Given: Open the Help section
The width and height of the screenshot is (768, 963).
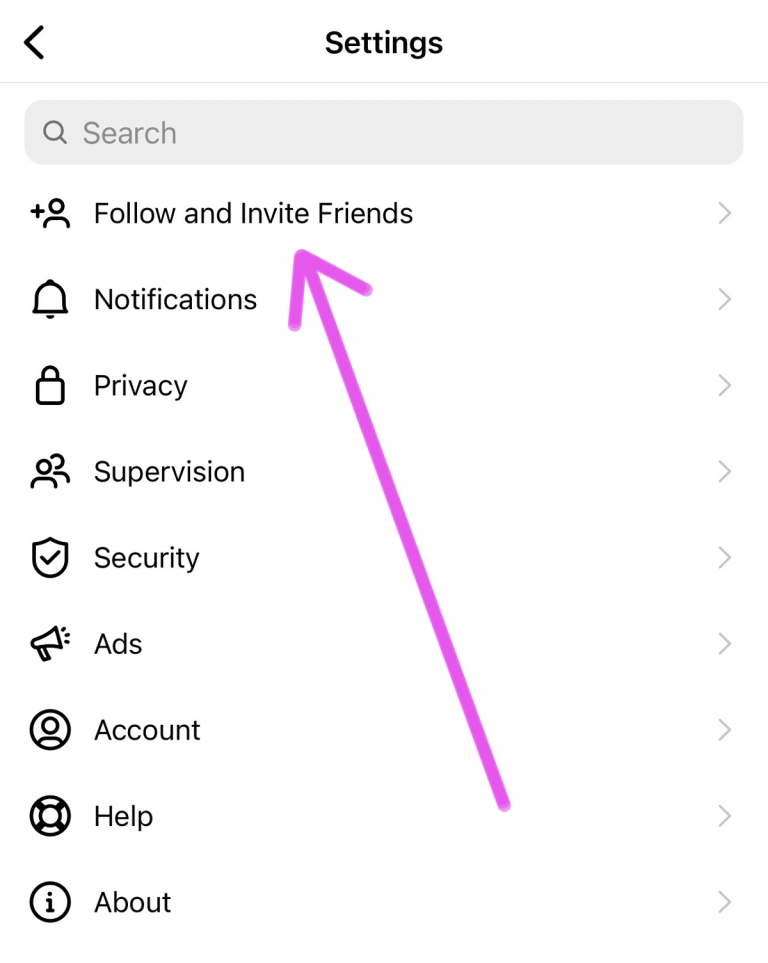Looking at the screenshot, I should tap(123, 816).
